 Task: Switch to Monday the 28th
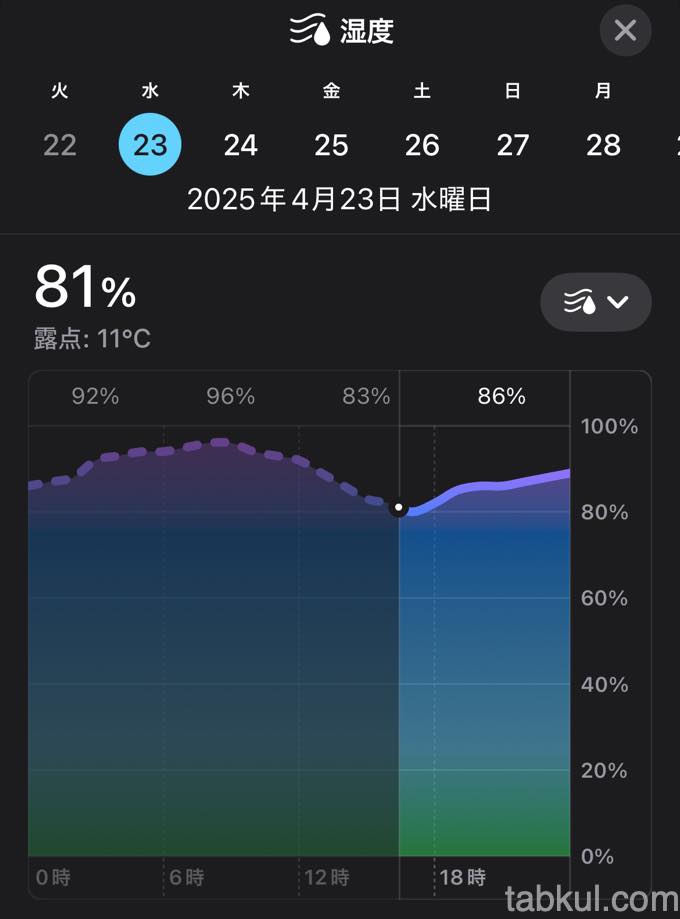click(603, 145)
